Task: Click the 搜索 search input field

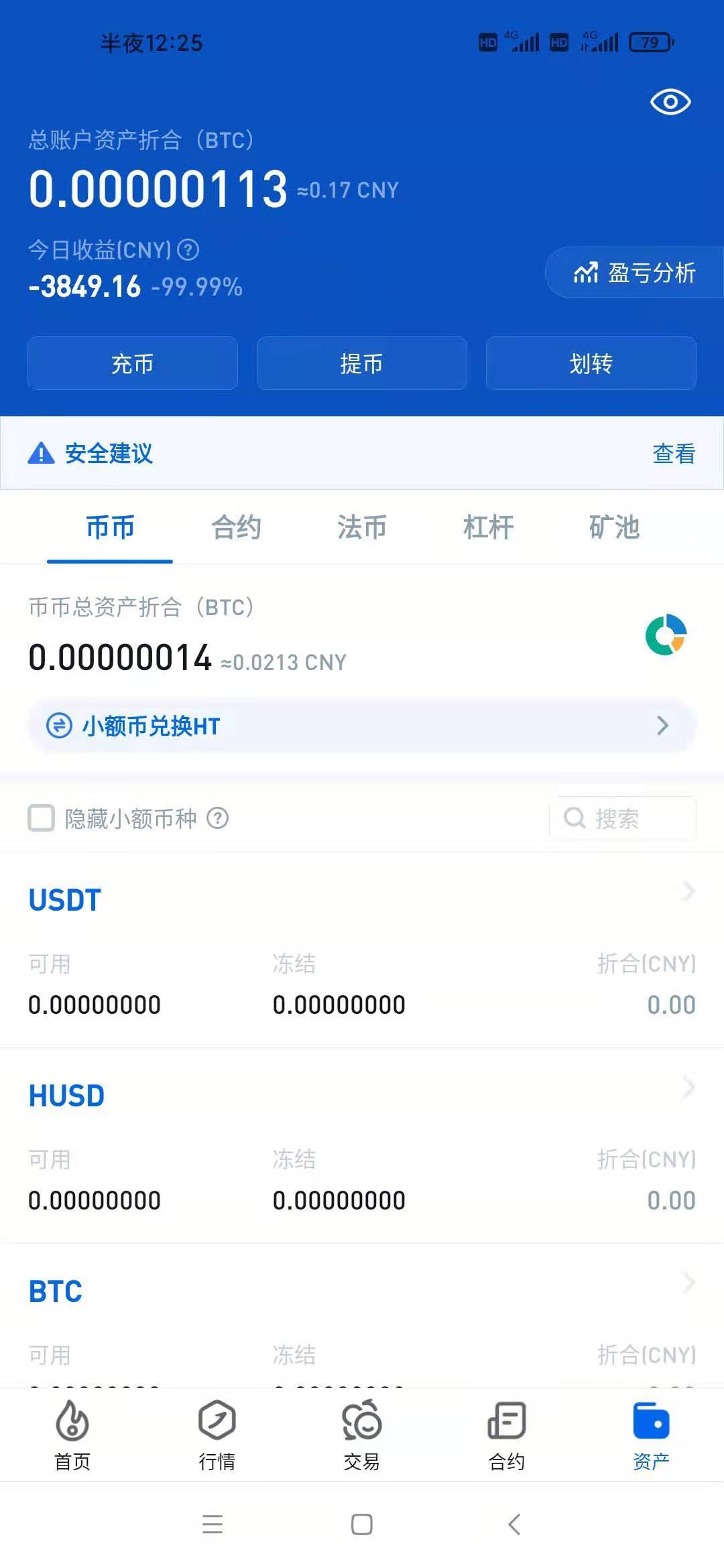Action: click(x=623, y=818)
